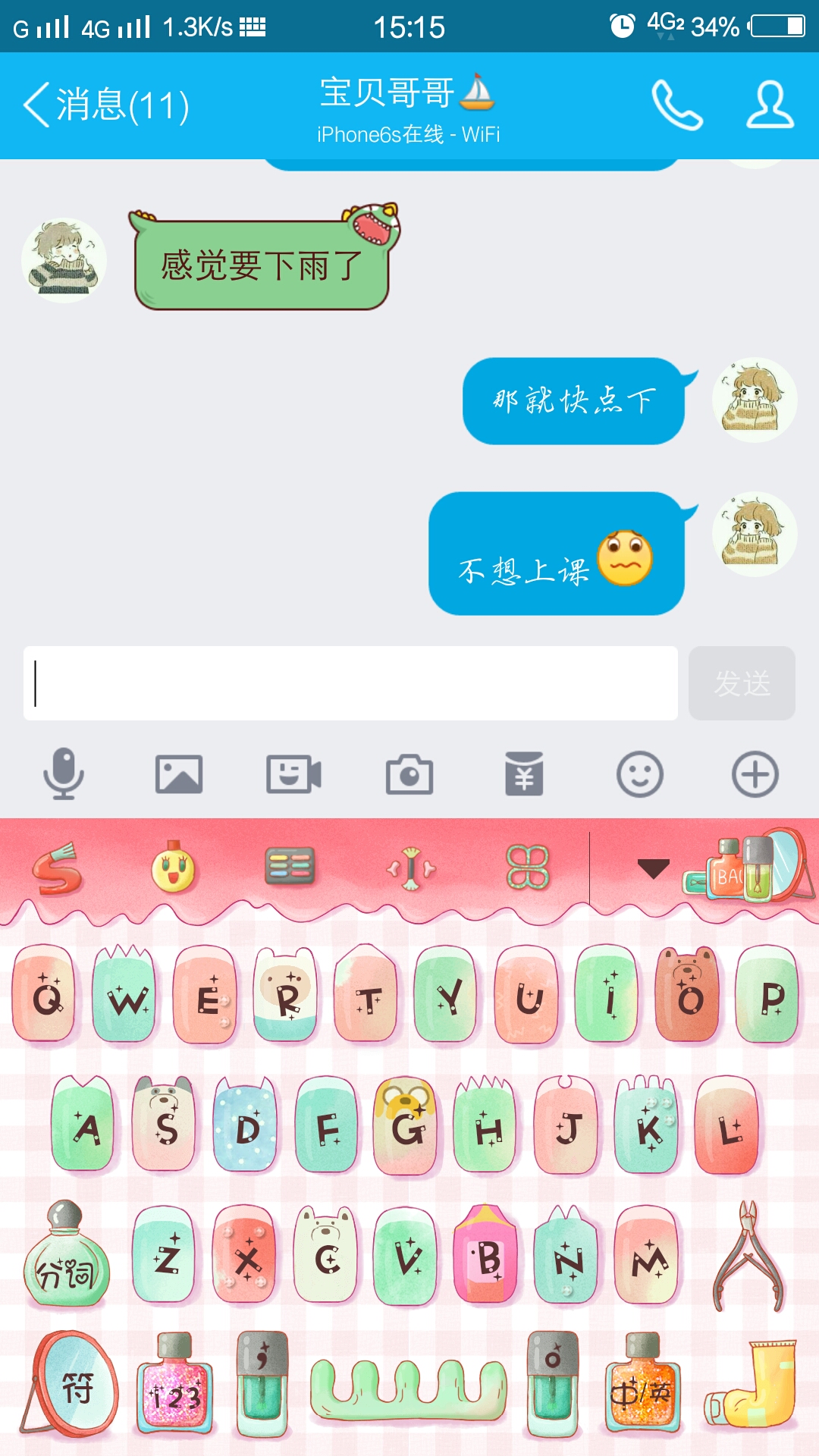
Task: Open the camera to take a photo
Action: [x=409, y=774]
